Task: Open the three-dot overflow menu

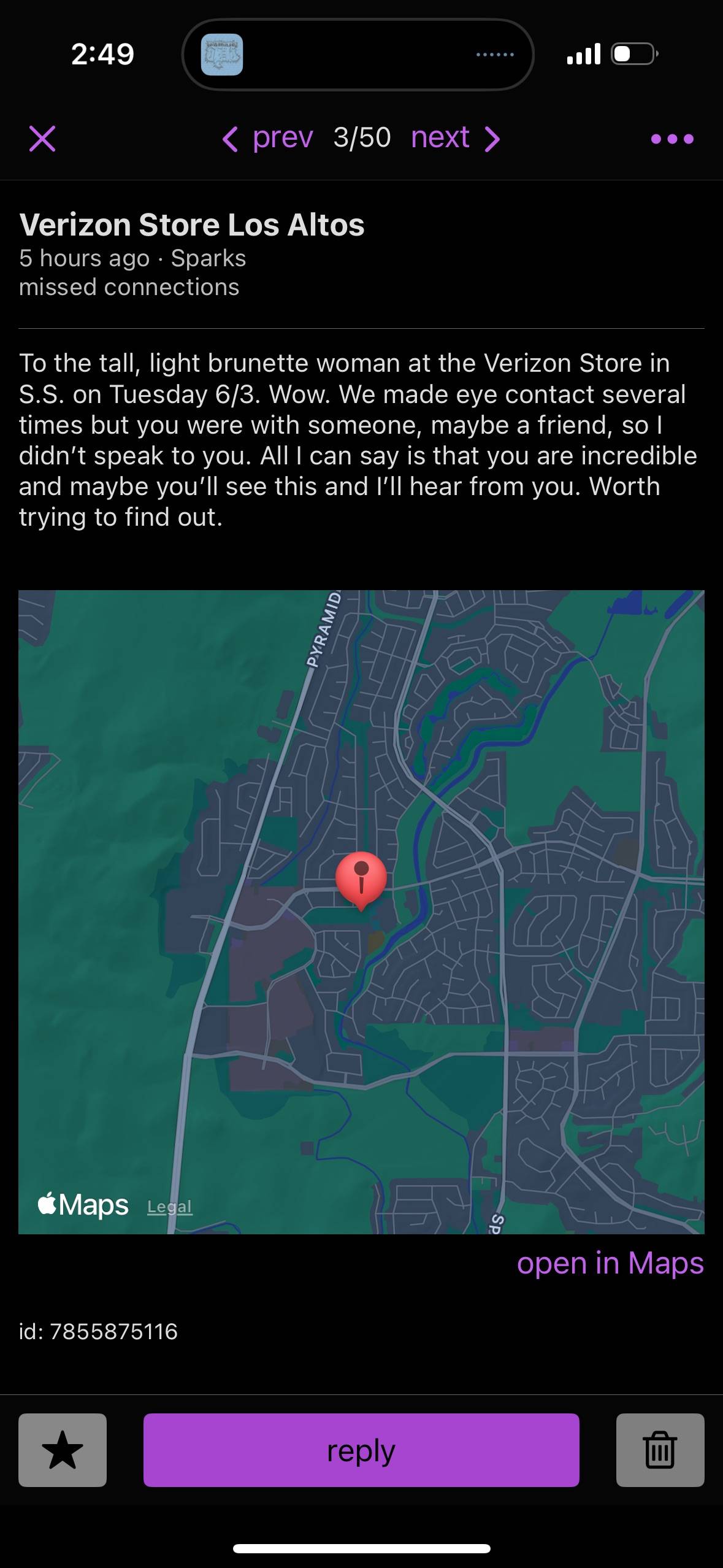Action: 672,139
